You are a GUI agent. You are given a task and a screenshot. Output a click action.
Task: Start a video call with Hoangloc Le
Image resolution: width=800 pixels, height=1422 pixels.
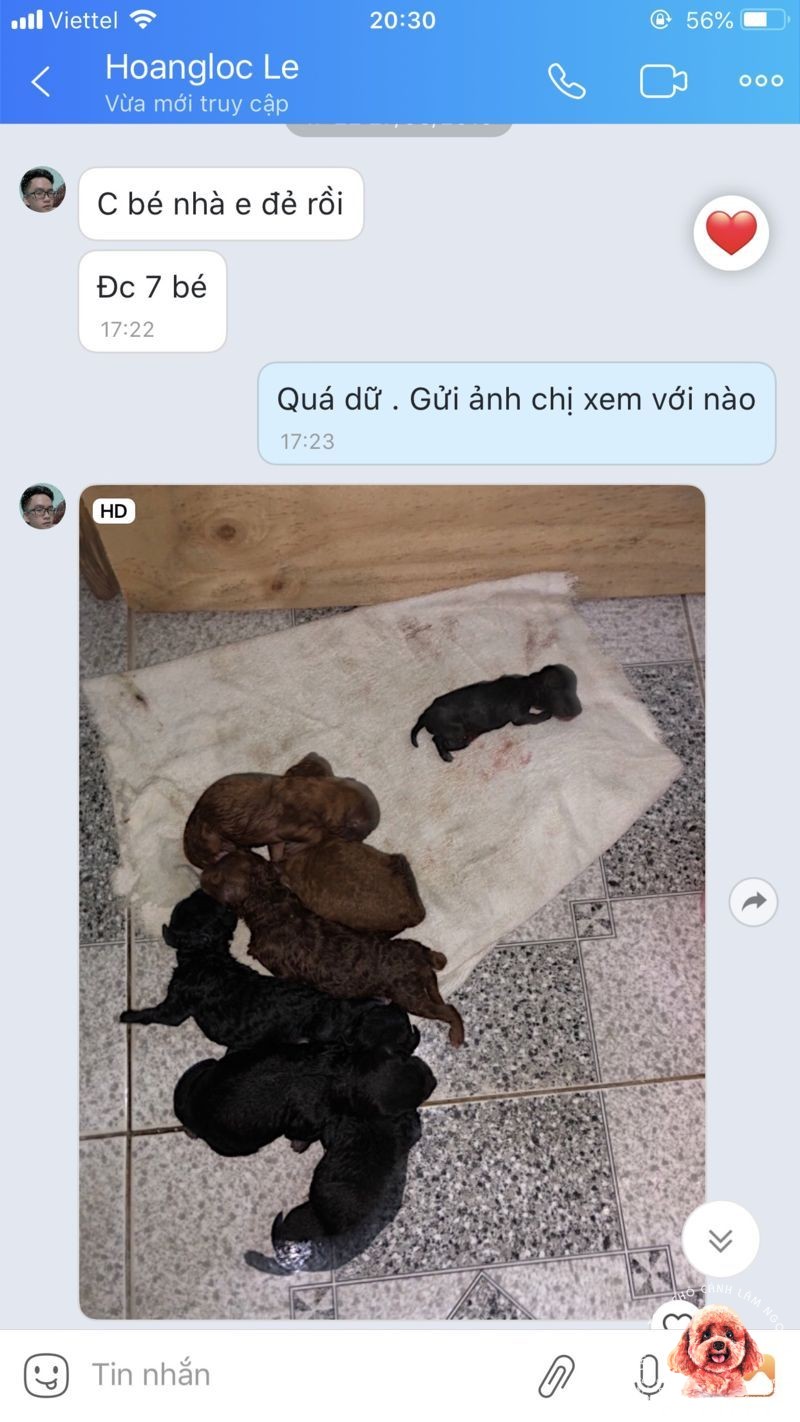point(663,82)
